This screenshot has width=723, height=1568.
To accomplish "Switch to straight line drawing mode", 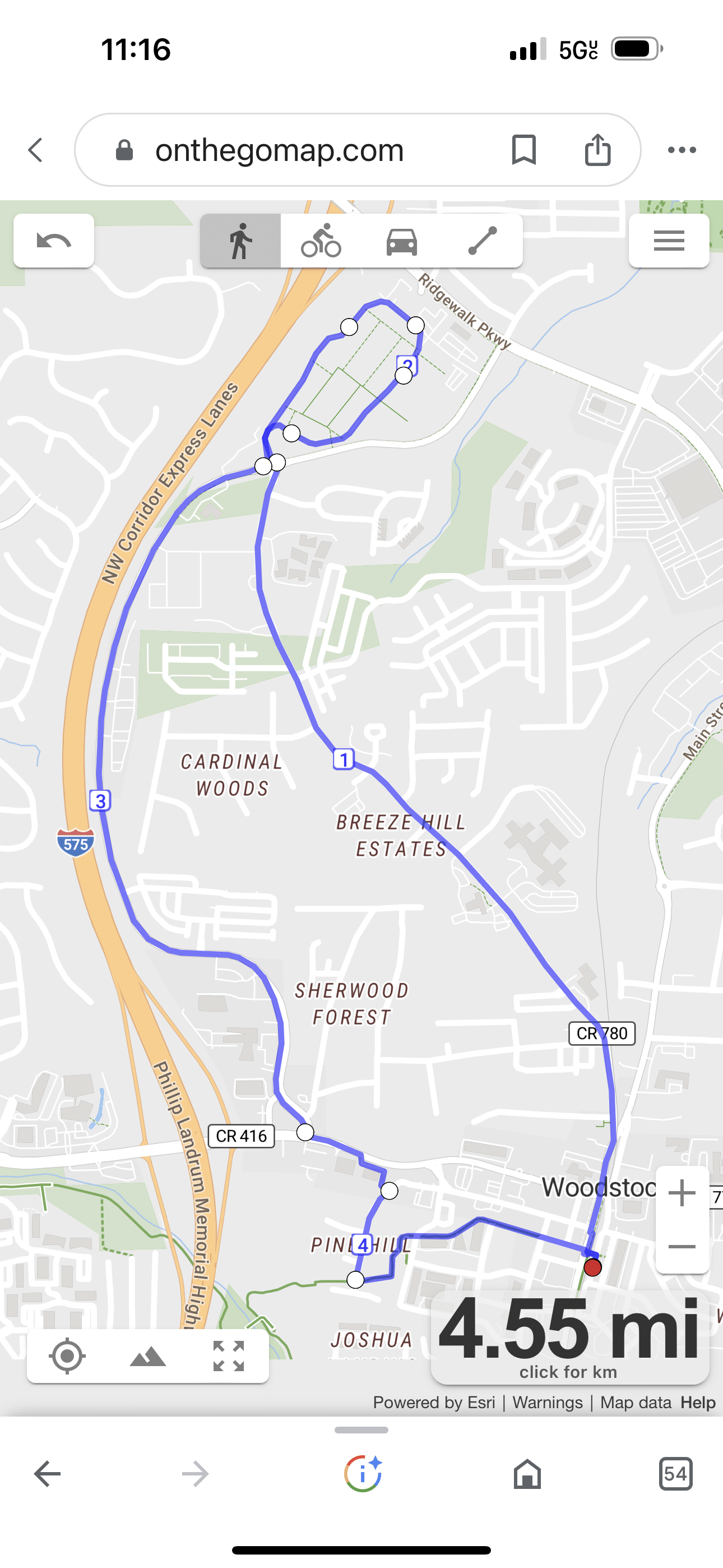I will pyautogui.click(x=483, y=241).
